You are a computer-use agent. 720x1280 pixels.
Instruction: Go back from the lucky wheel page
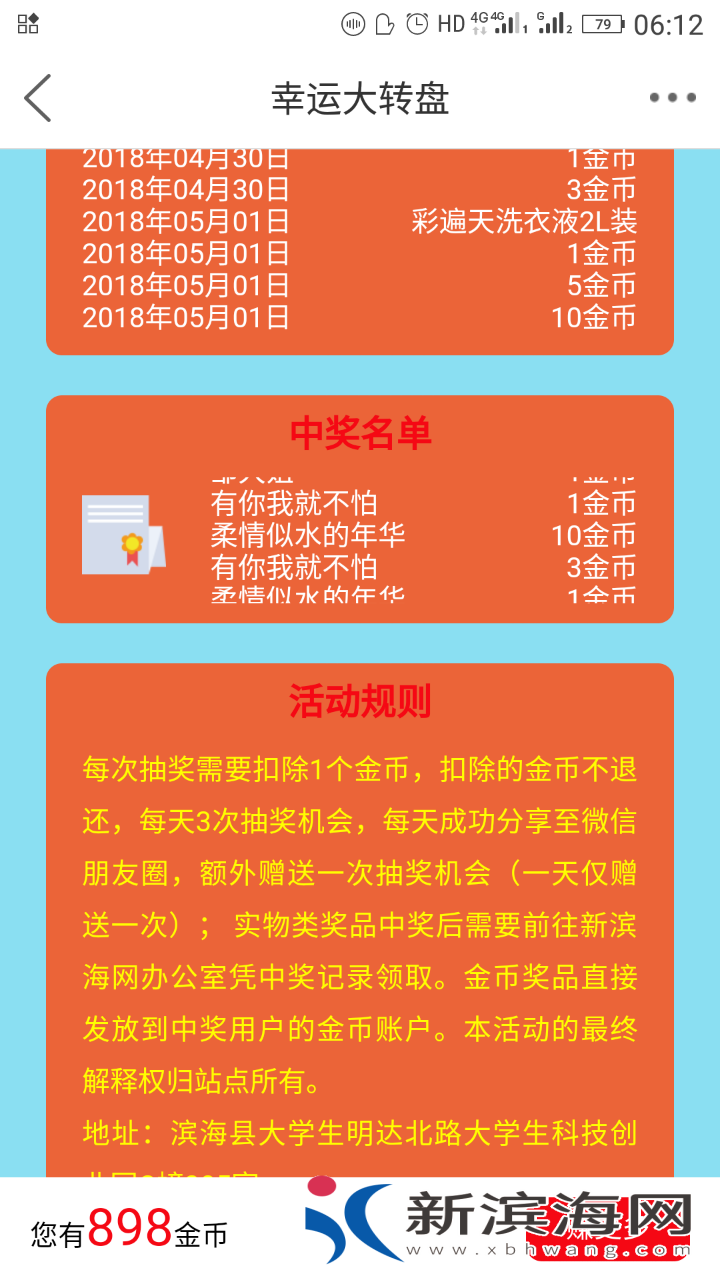38,98
